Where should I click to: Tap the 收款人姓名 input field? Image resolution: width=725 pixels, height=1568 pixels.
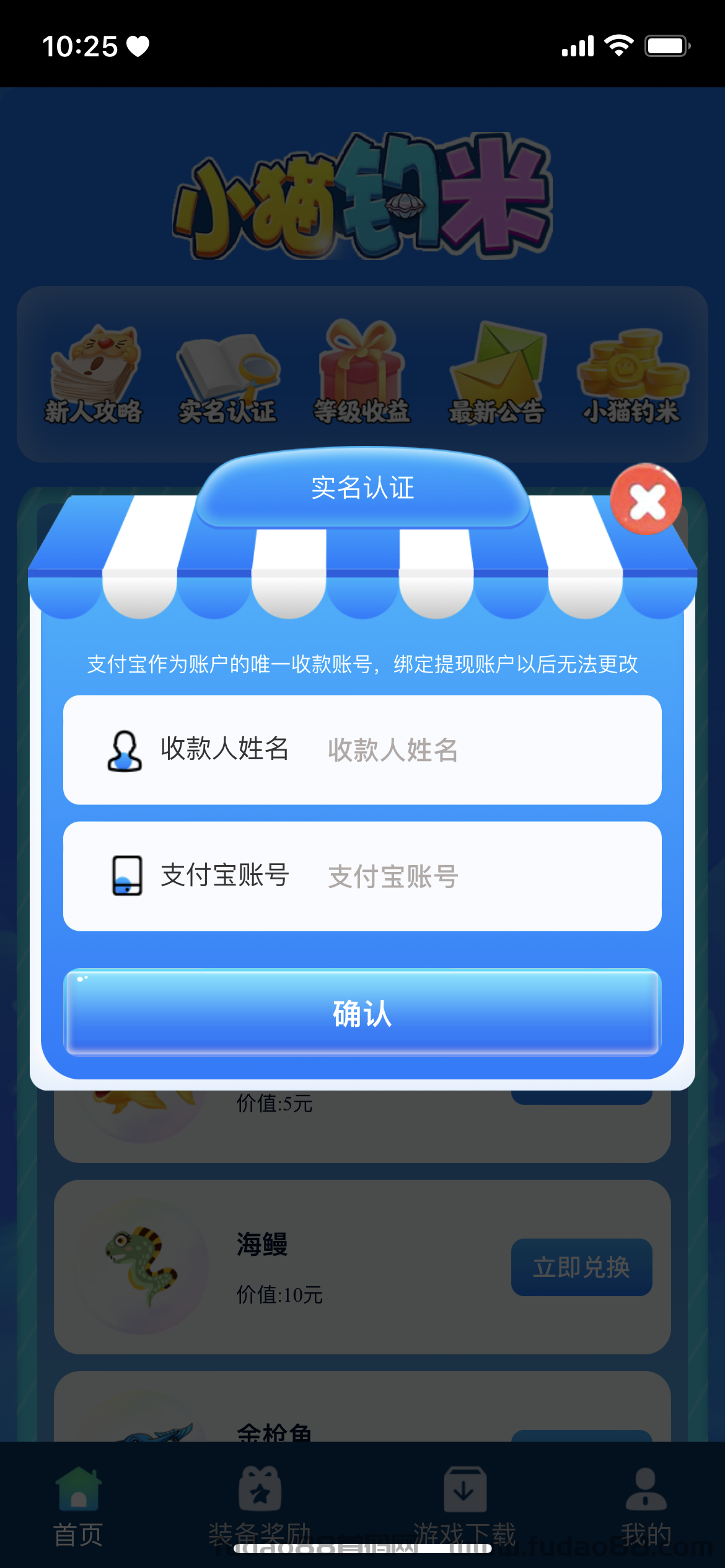[362, 750]
